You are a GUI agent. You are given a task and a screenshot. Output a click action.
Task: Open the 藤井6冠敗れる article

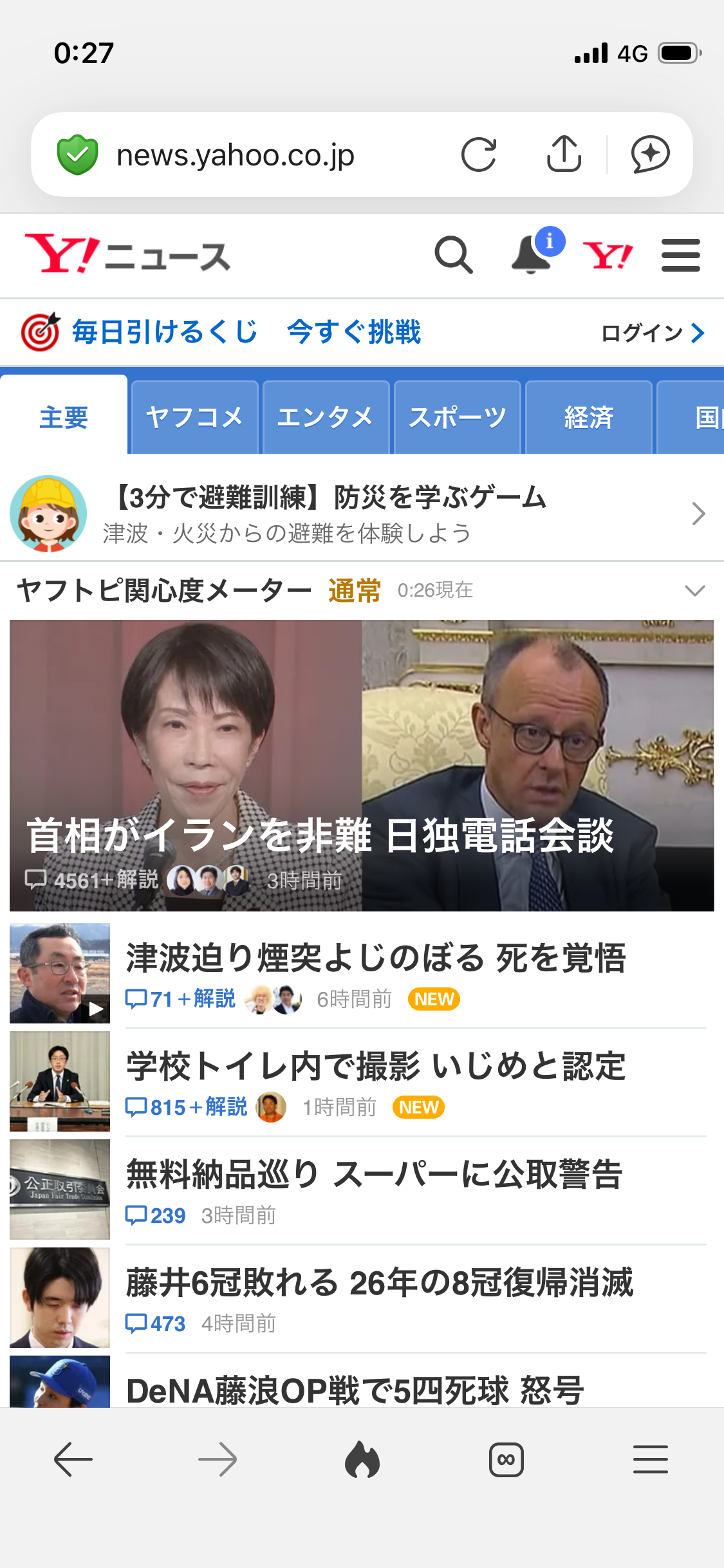[380, 1282]
